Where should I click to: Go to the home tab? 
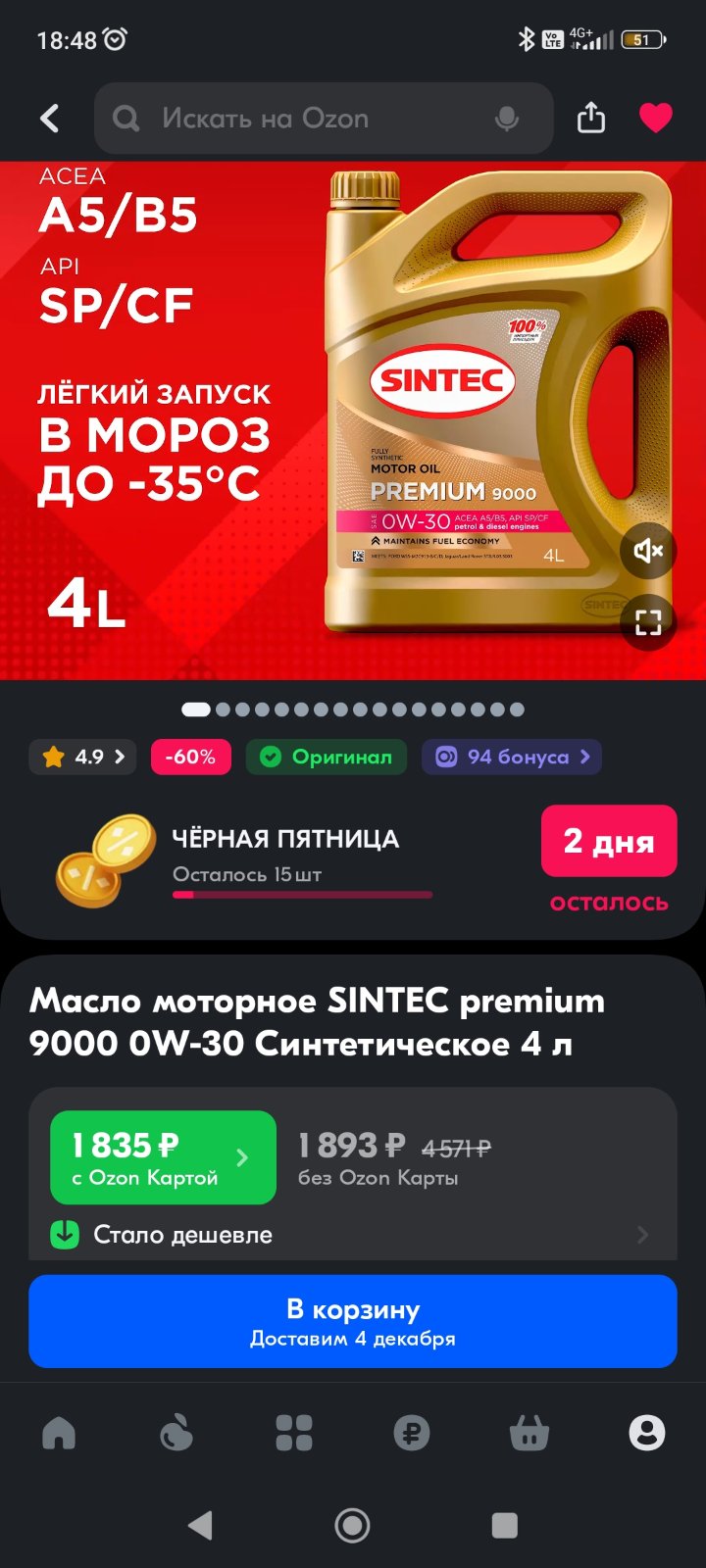[59, 1433]
